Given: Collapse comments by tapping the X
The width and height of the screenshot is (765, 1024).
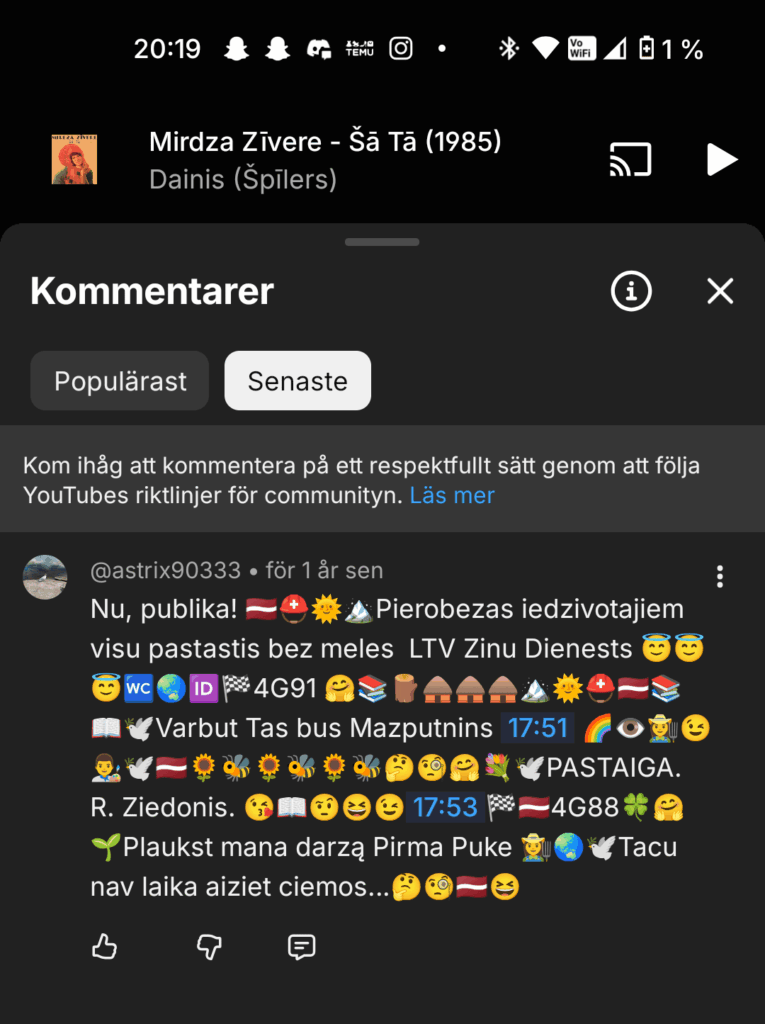Looking at the screenshot, I should 719,291.
